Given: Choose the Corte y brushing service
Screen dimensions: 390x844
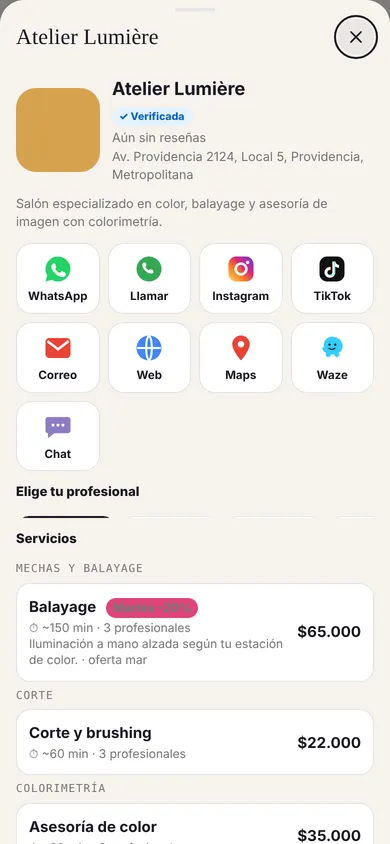Looking at the screenshot, I should [x=195, y=742].
